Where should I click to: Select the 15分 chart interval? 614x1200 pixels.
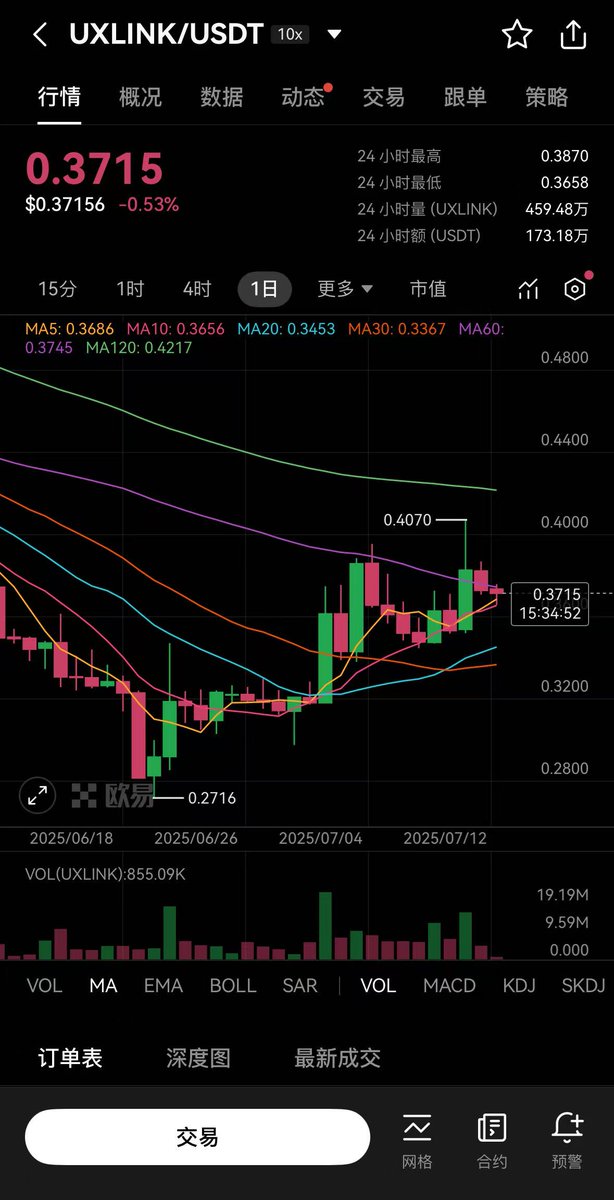click(x=57, y=289)
